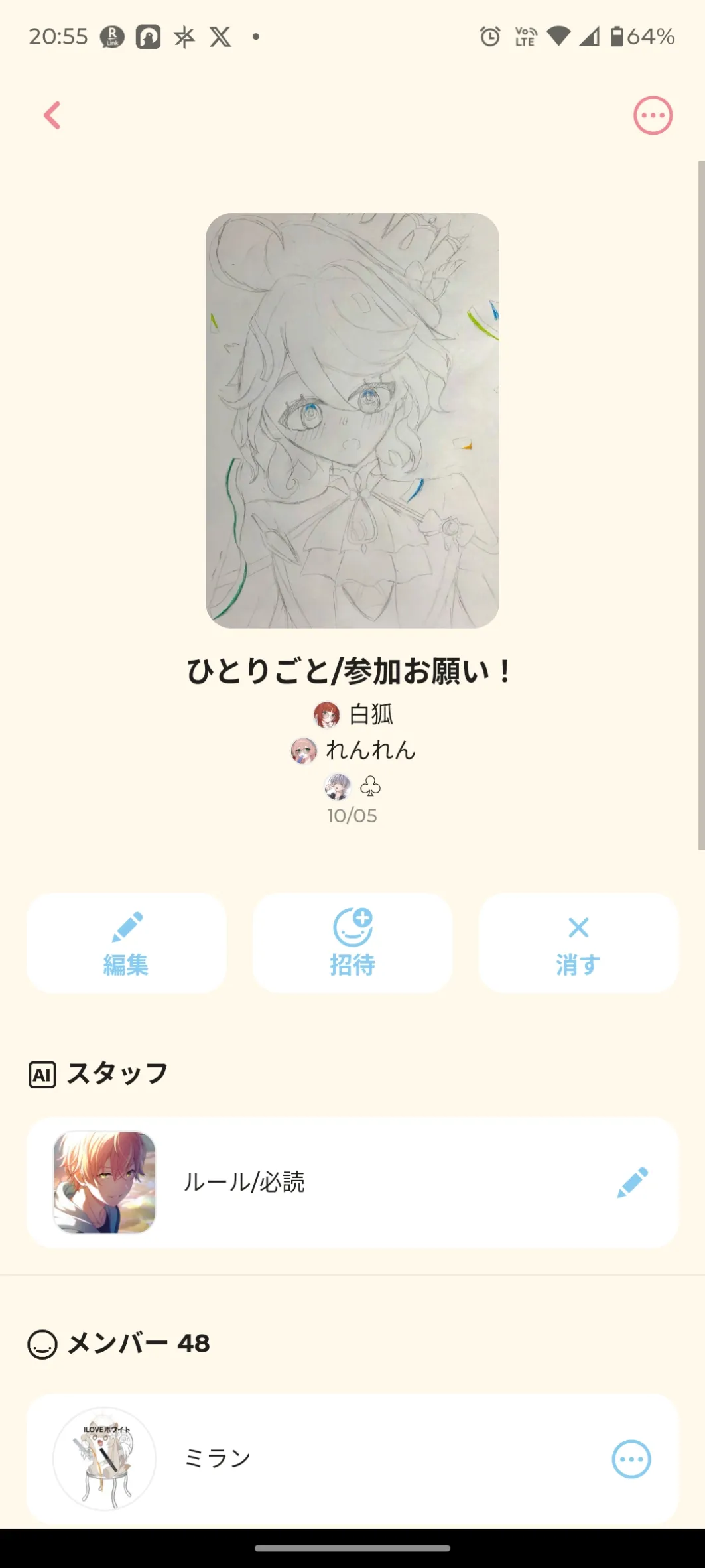This screenshot has width=705, height=1568.
Task: Delete using the 消す button
Action: point(578,943)
